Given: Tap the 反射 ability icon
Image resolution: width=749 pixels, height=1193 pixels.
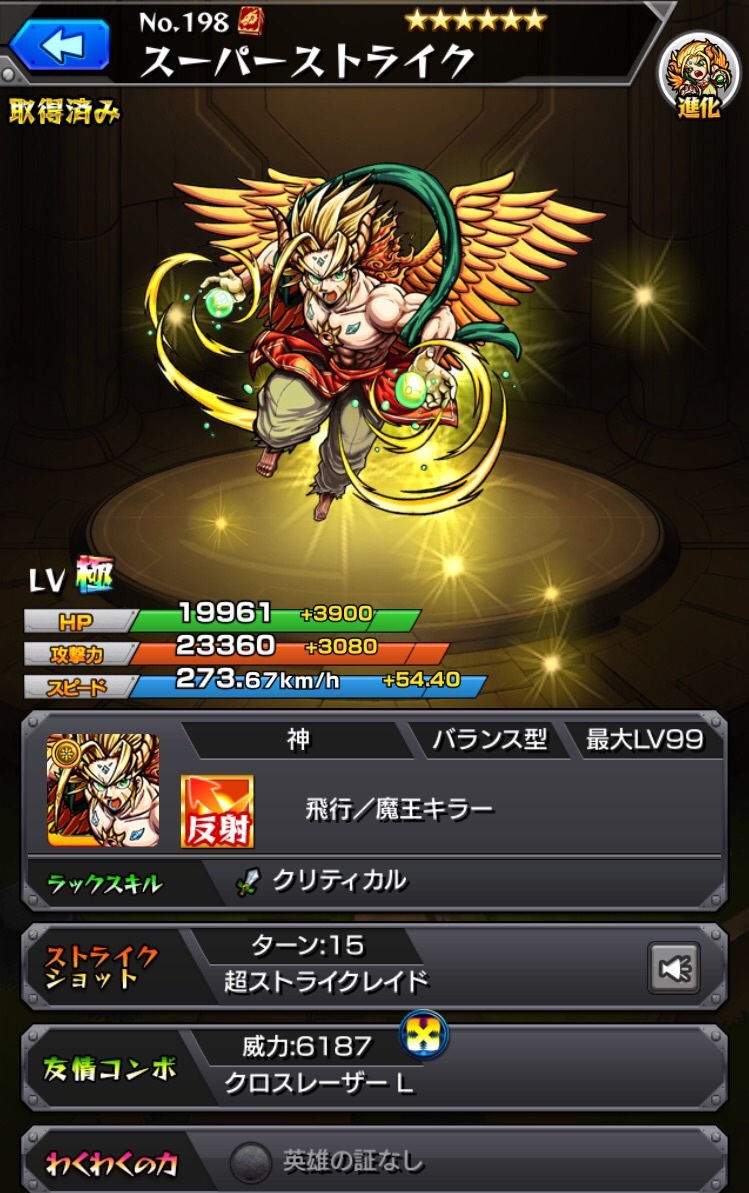Looking at the screenshot, I should pyautogui.click(x=217, y=811).
